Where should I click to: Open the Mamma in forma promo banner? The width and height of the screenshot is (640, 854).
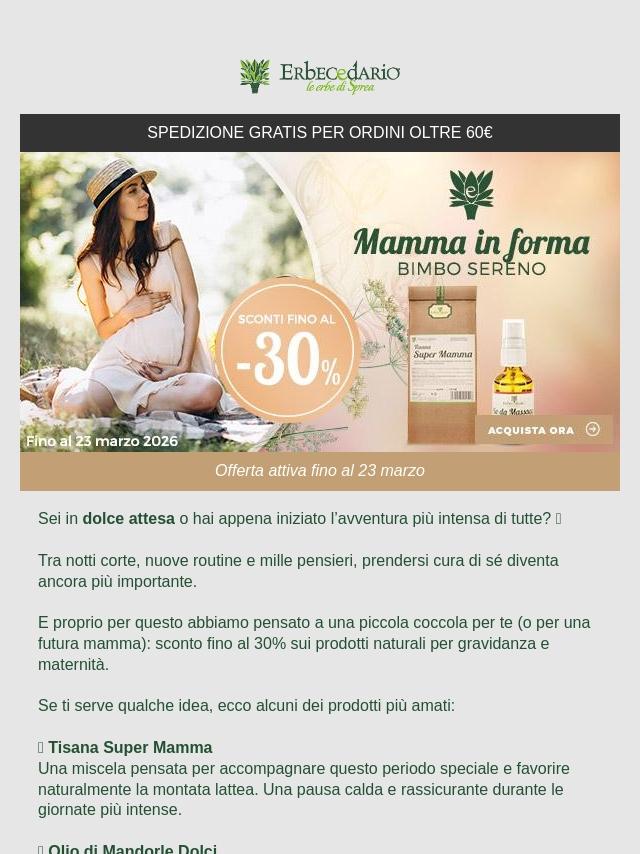click(320, 301)
